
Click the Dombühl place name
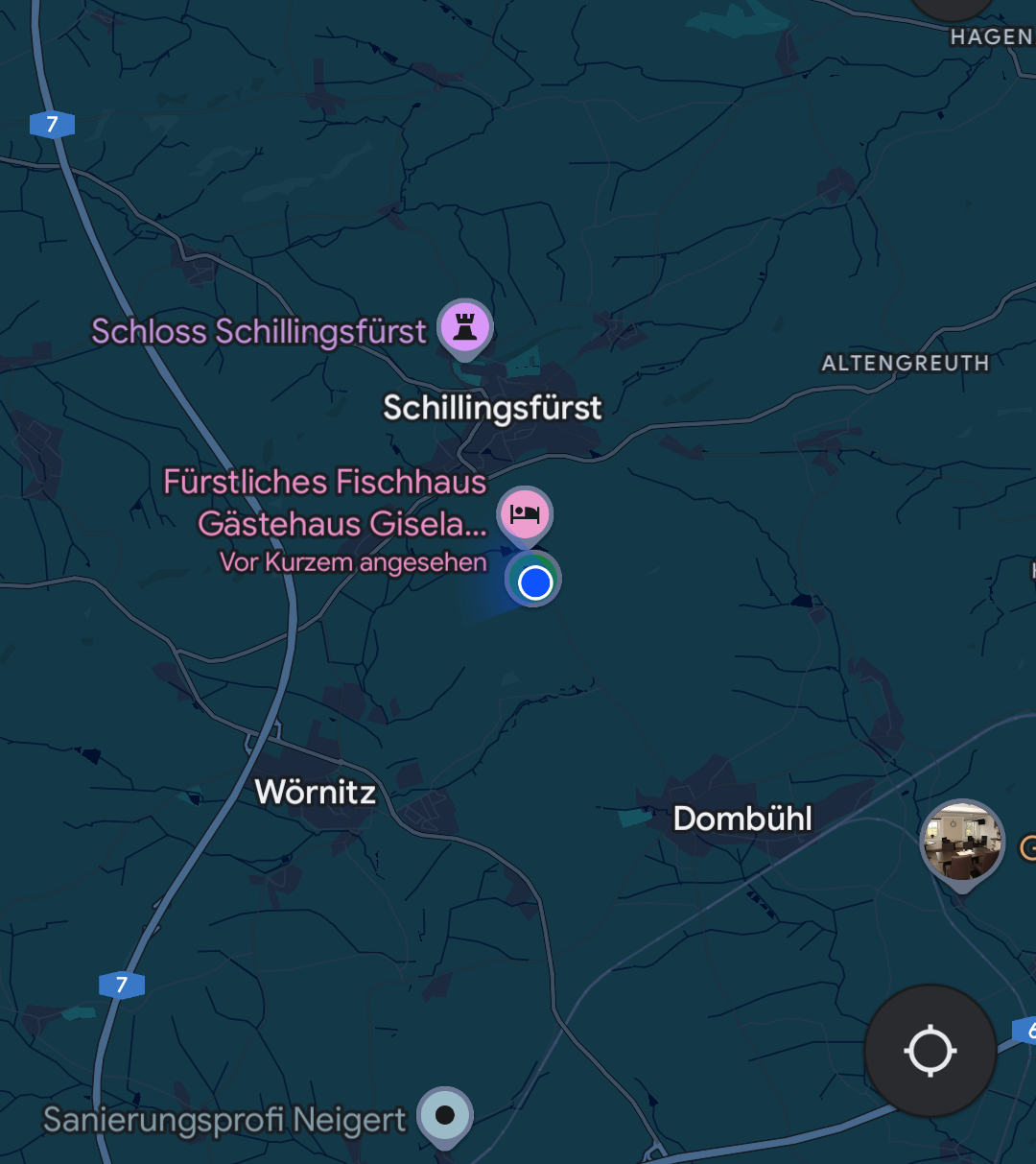coord(742,818)
